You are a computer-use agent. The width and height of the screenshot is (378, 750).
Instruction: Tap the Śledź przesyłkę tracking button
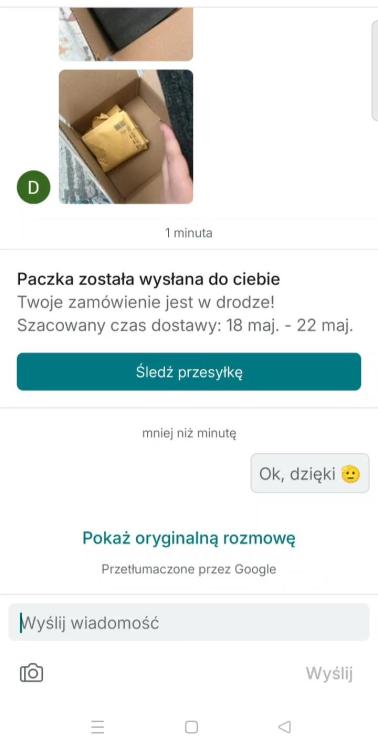[x=189, y=372]
